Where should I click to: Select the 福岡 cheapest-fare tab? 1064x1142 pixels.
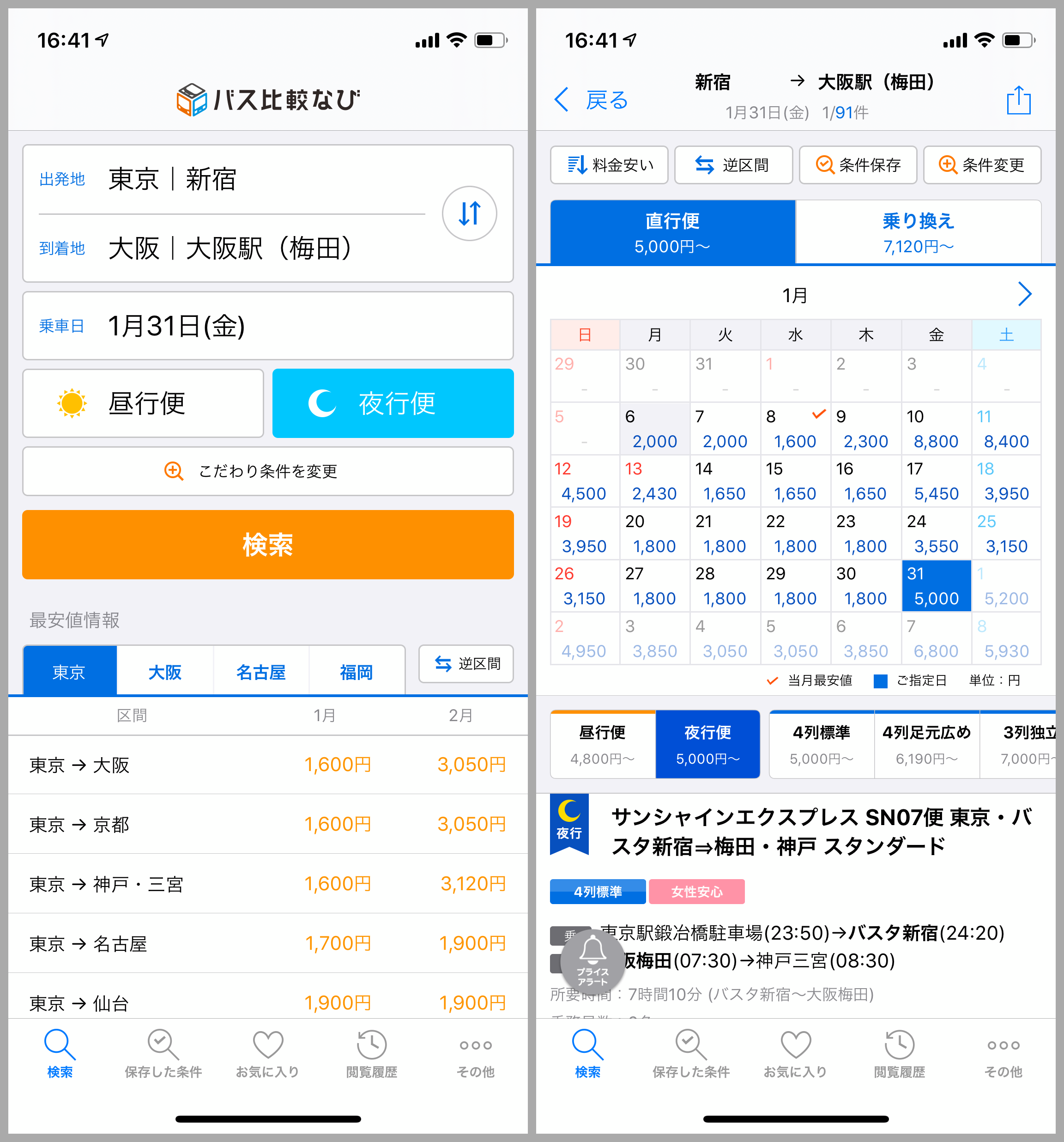point(356,672)
